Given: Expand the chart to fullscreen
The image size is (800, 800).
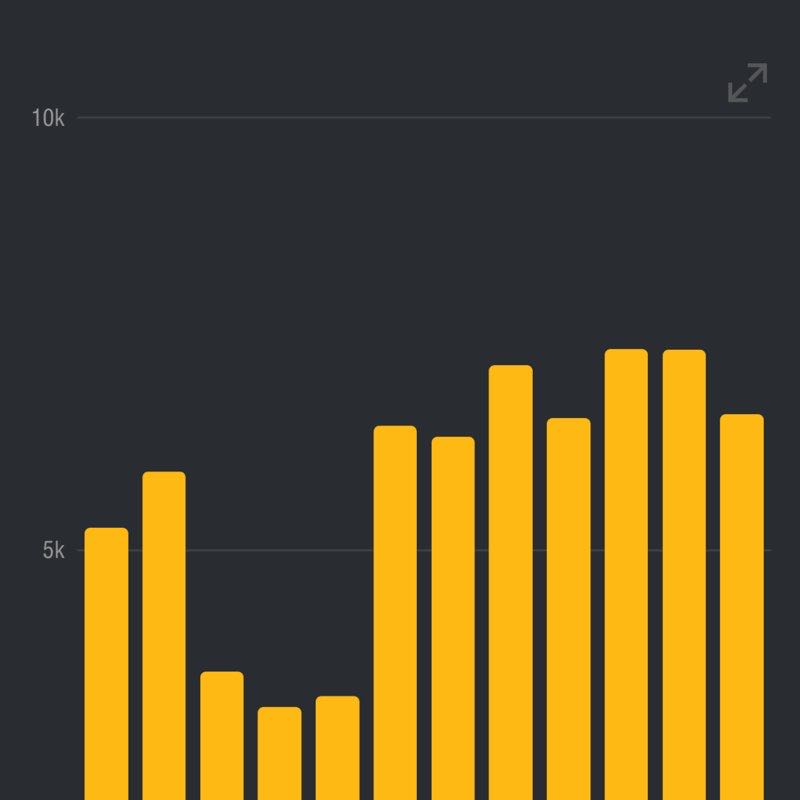Looking at the screenshot, I should click(747, 83).
